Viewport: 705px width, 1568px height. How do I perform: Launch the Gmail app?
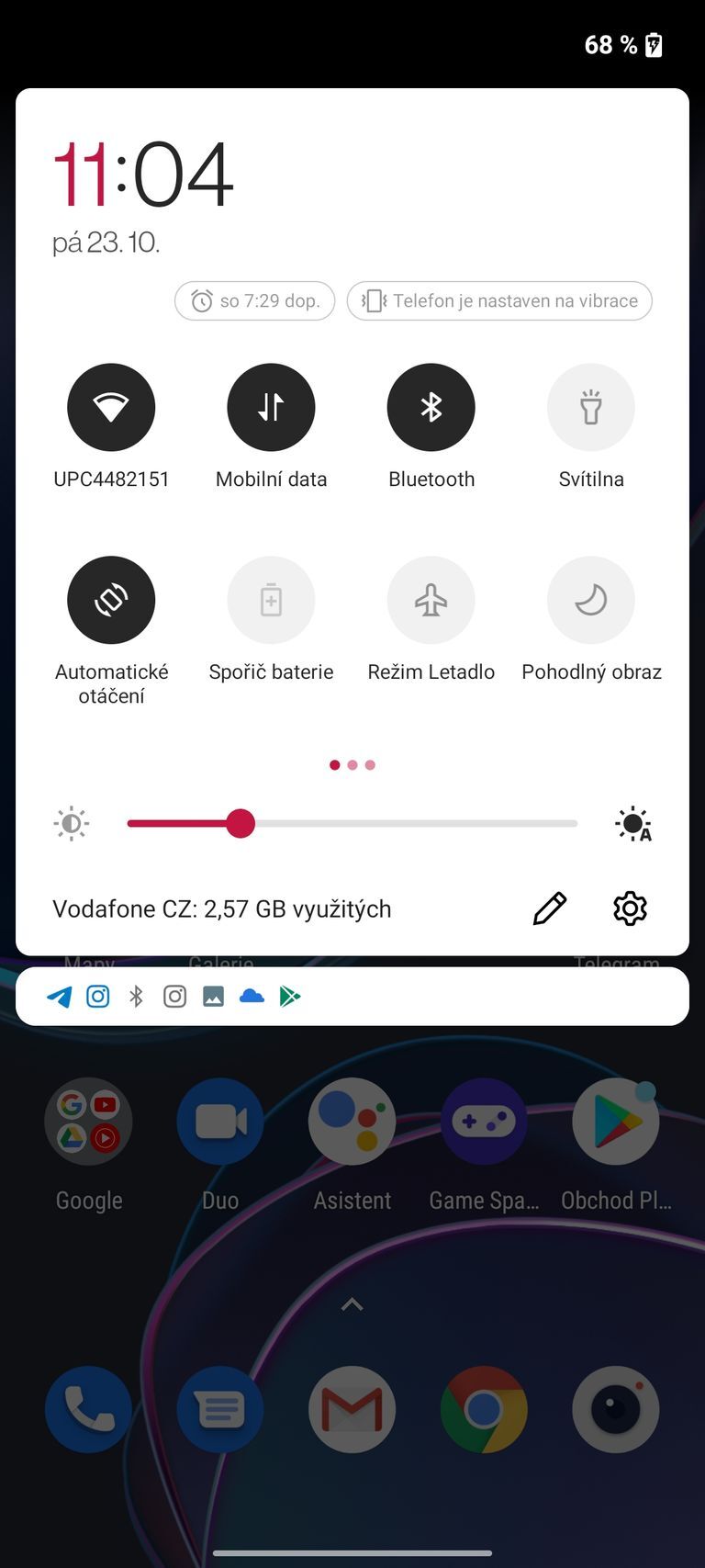(352, 1409)
